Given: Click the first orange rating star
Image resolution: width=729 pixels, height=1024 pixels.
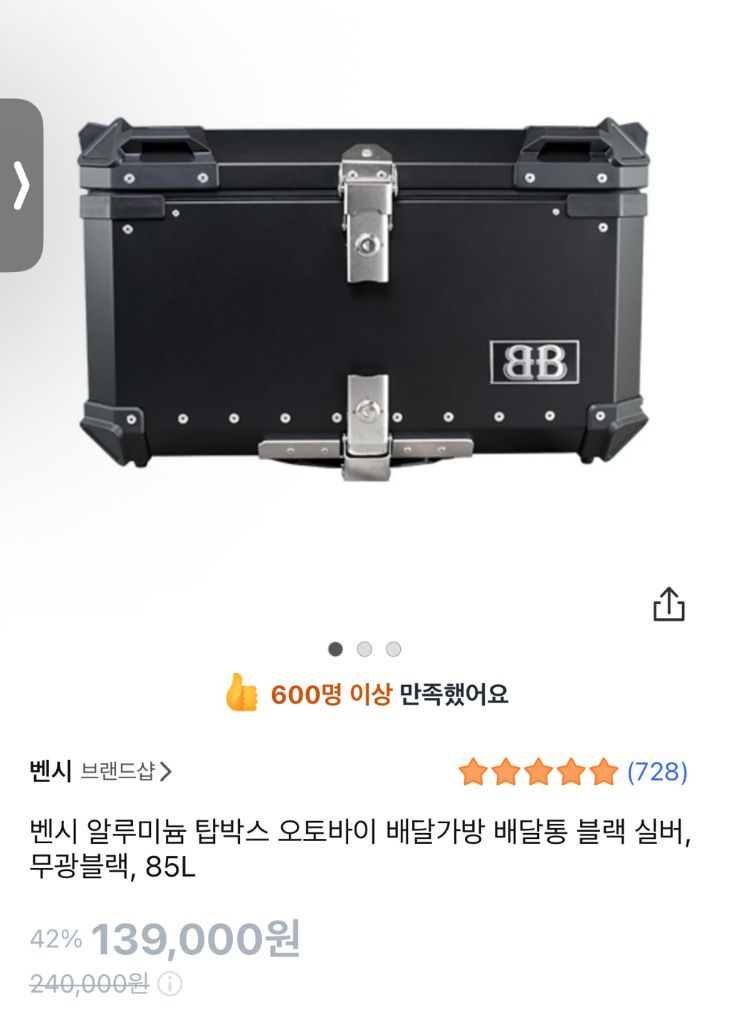Looking at the screenshot, I should click(470, 772).
